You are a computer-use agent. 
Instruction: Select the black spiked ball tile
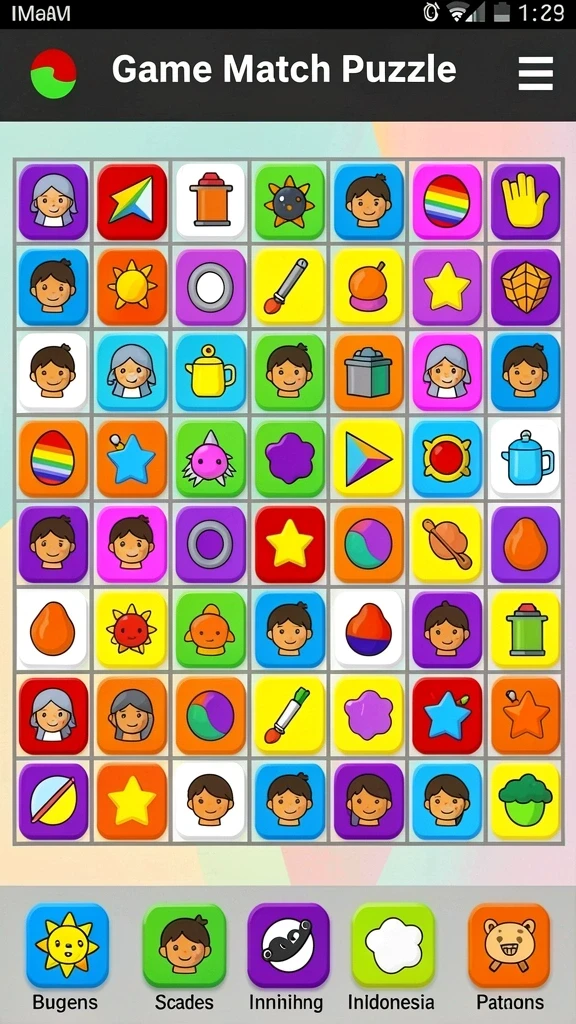(289, 202)
